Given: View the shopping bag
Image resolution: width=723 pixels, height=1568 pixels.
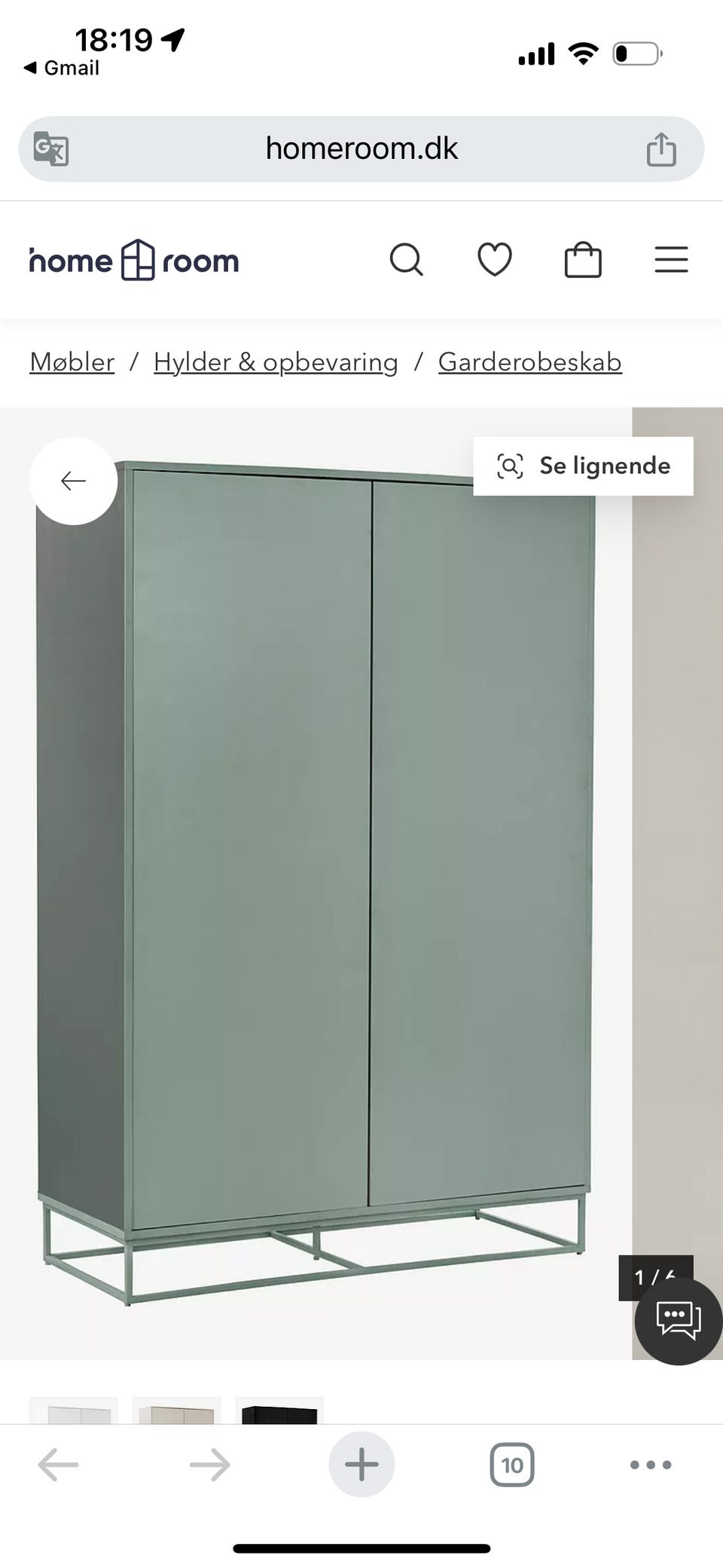Looking at the screenshot, I should pos(584,260).
